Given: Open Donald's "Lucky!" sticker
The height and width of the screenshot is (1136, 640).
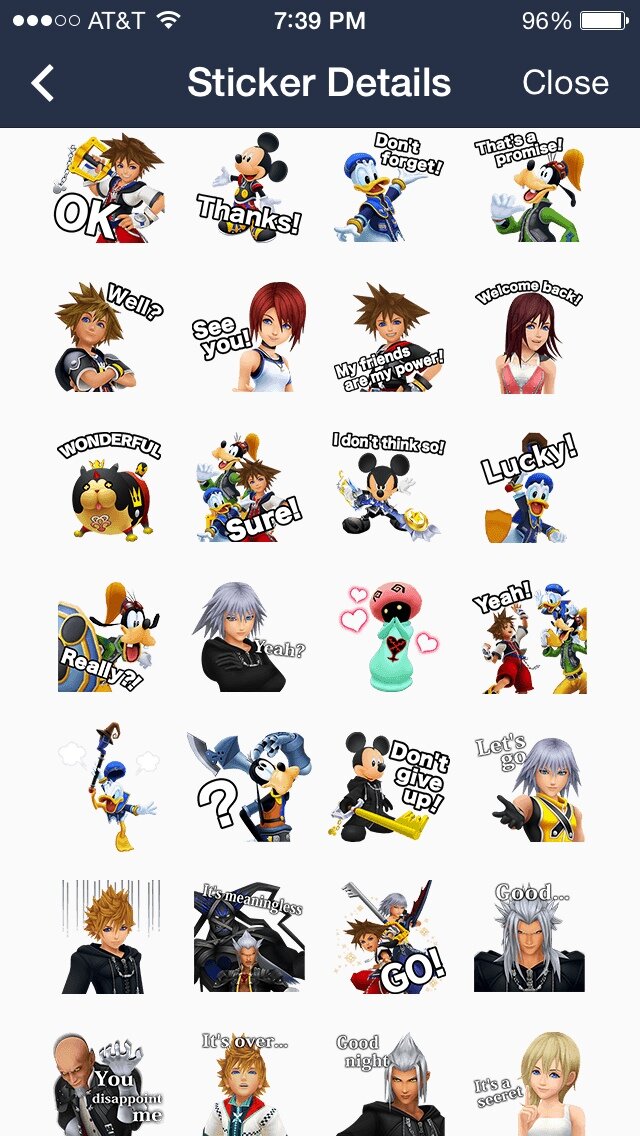Looking at the screenshot, I should 528,487.
